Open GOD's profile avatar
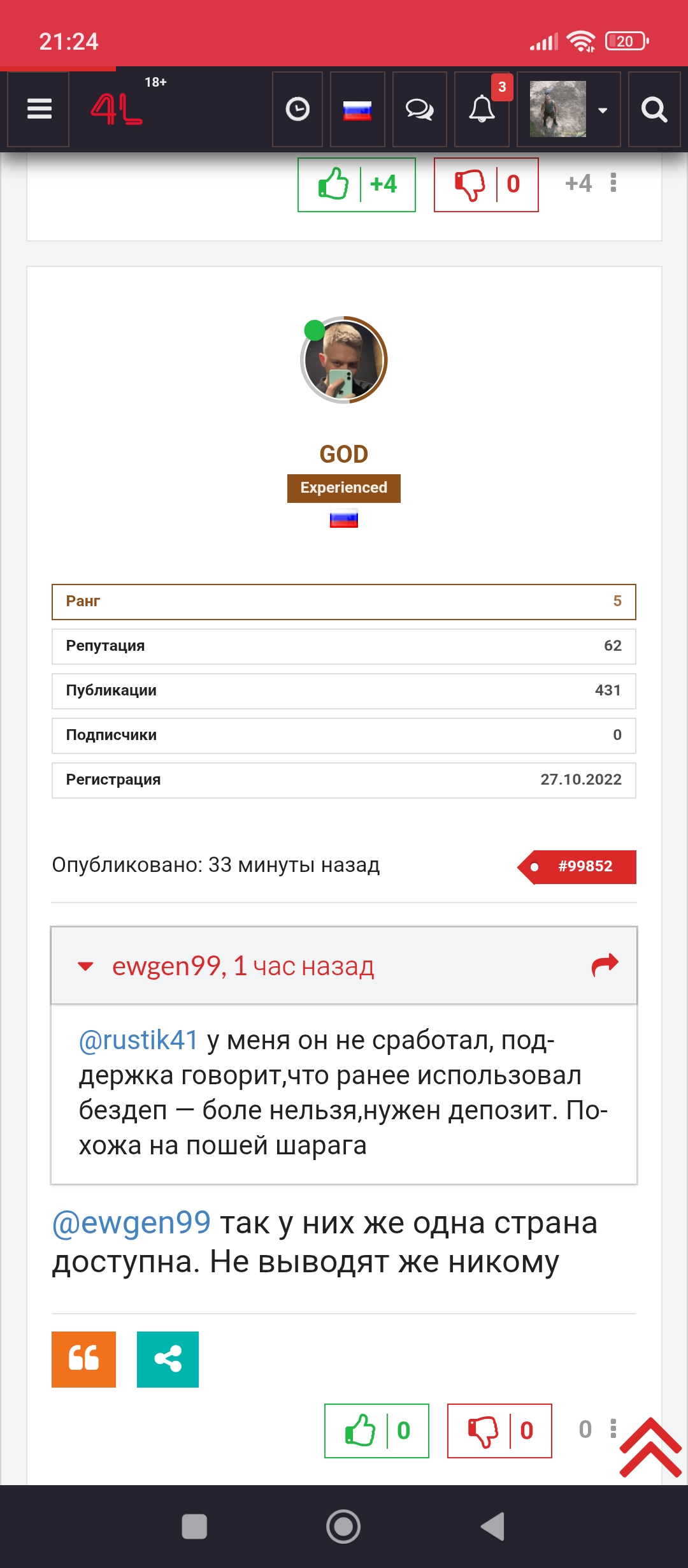This screenshot has width=688, height=1568. 344,360
